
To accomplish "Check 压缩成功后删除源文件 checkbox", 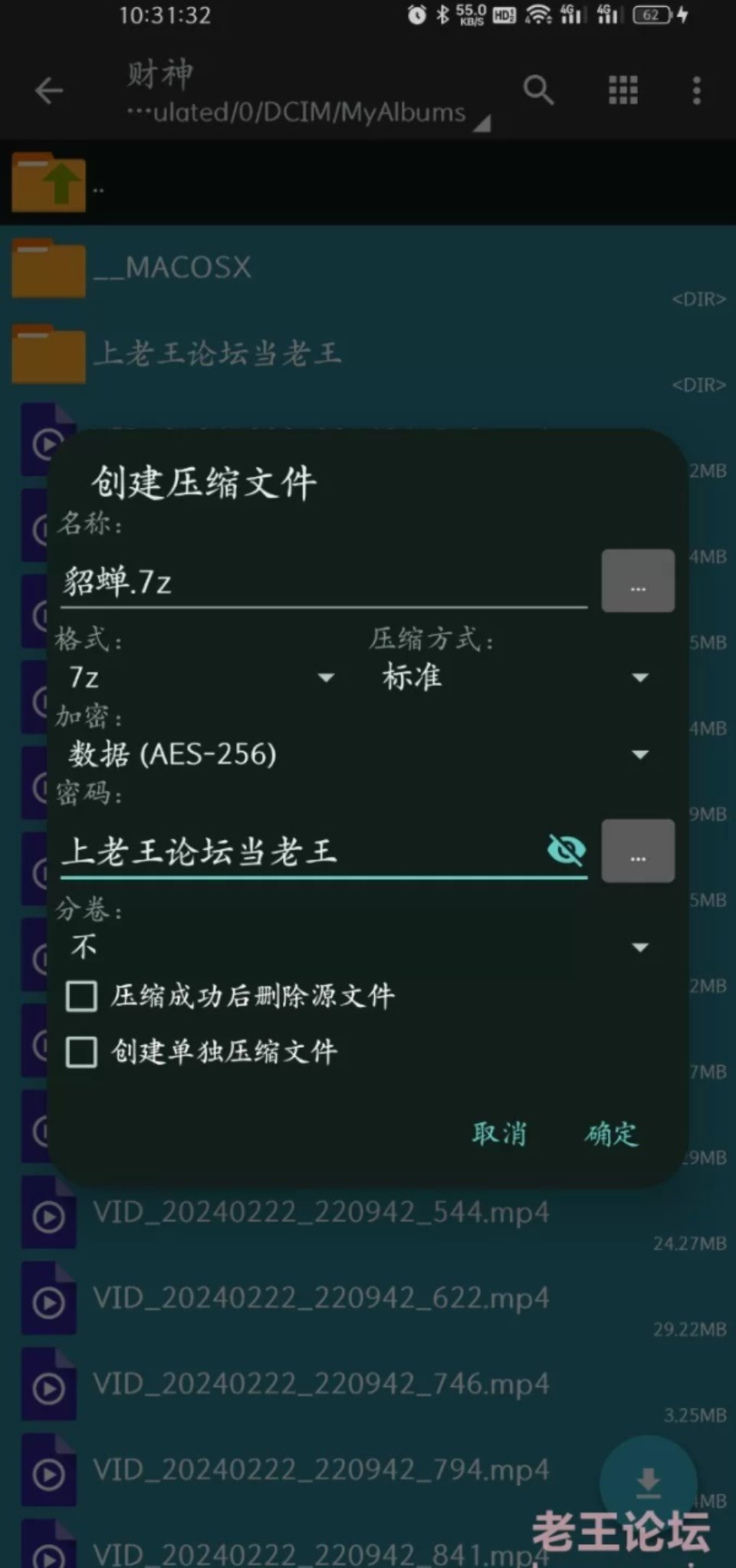I will tap(82, 996).
